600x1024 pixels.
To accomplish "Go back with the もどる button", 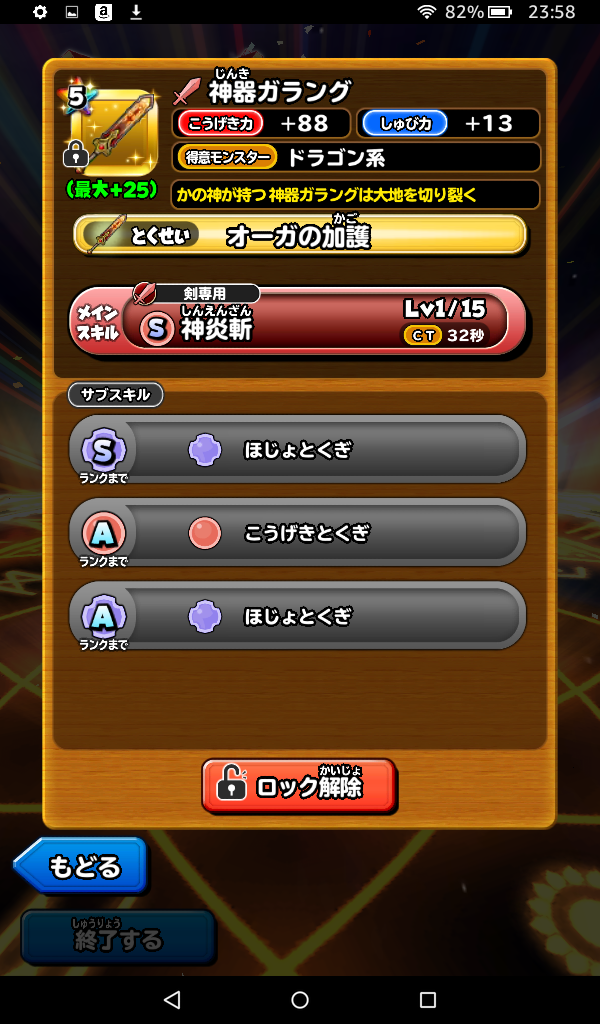I will (82, 865).
